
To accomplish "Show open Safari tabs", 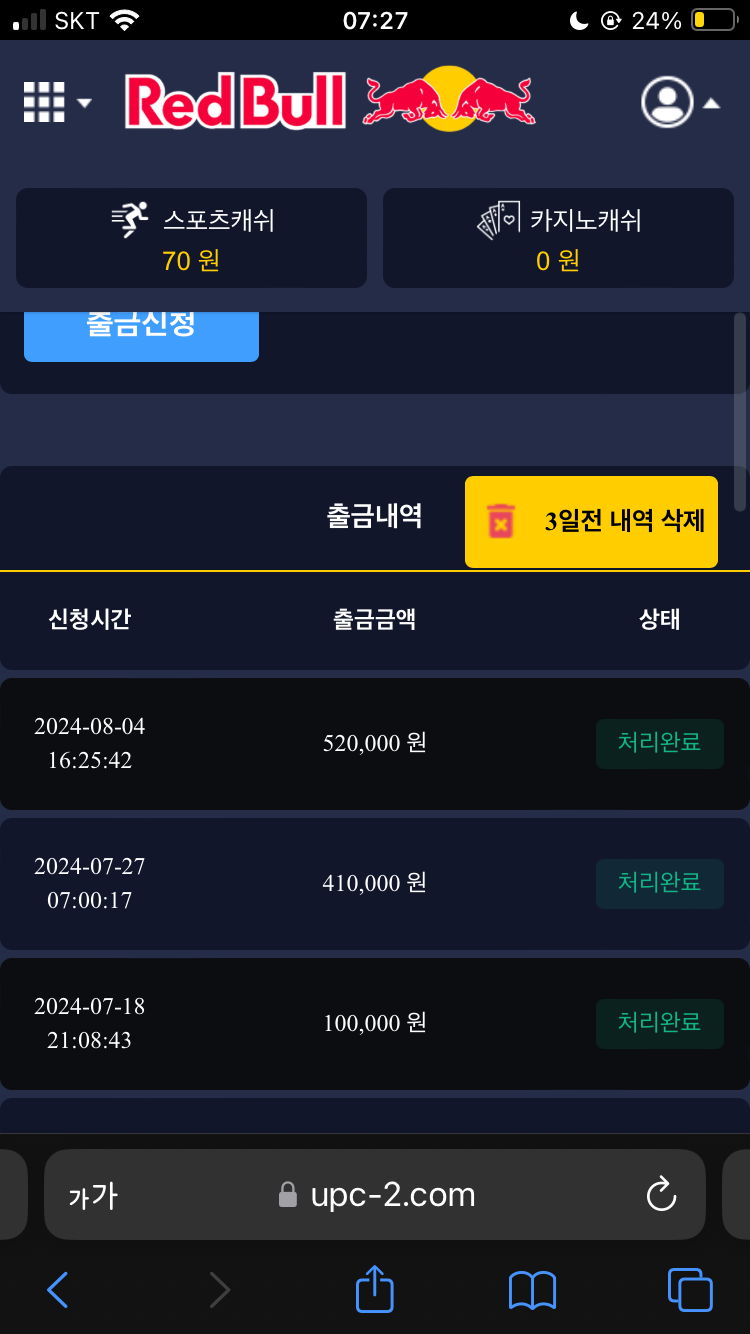I will [x=689, y=1290].
